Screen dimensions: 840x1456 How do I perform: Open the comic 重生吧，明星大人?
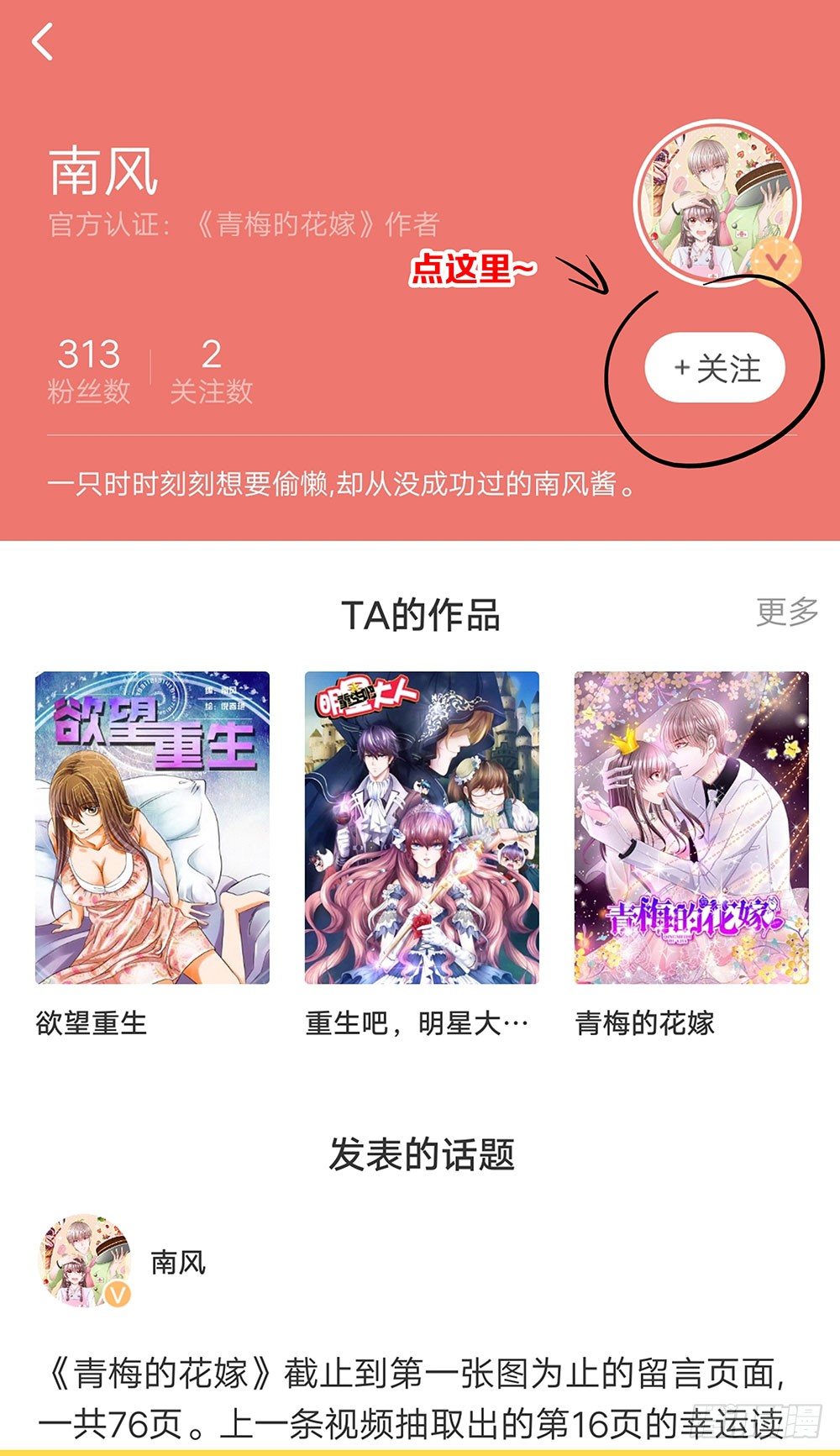click(x=421, y=828)
